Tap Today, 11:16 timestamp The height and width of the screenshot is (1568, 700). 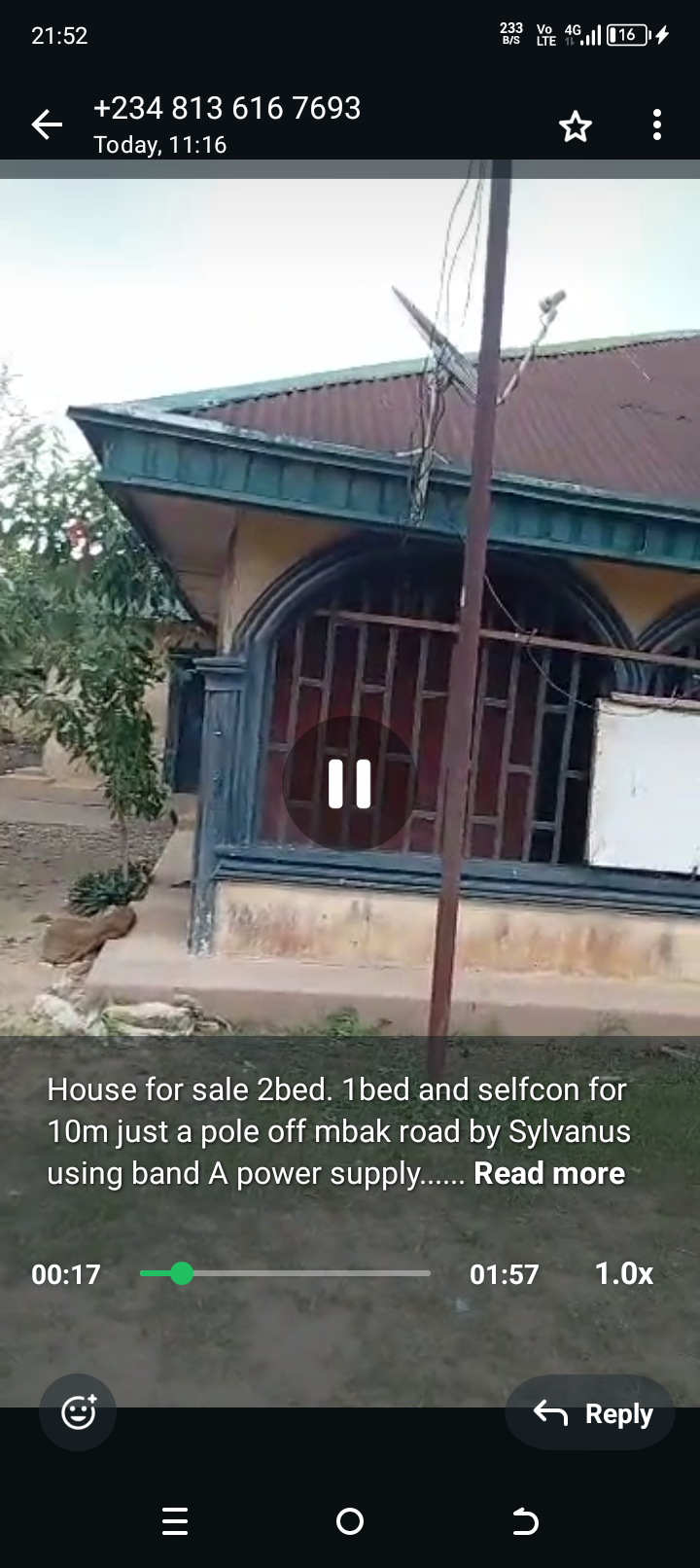click(158, 144)
